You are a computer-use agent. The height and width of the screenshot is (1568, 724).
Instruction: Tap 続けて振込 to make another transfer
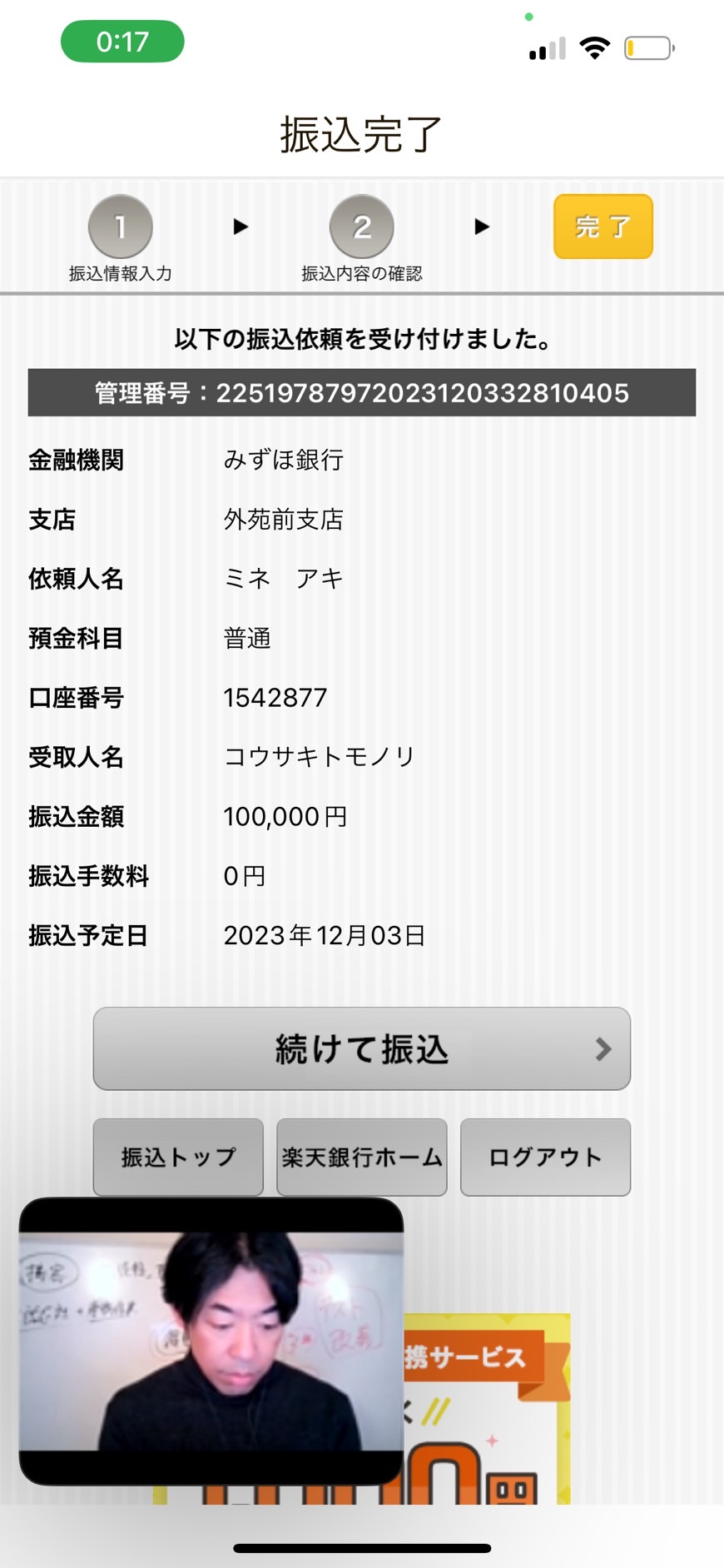pos(361,1048)
